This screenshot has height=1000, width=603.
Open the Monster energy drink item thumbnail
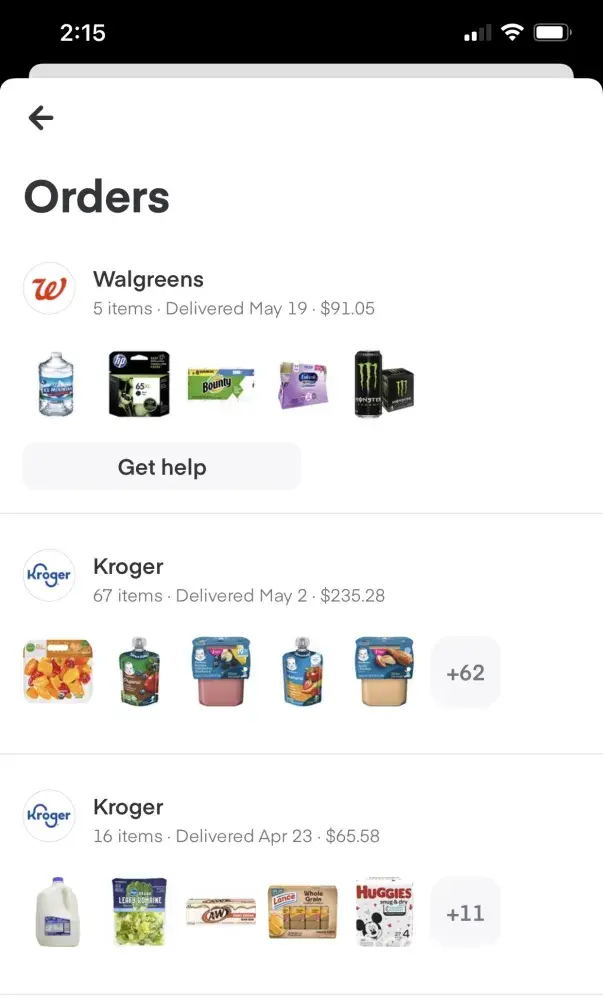(383, 384)
